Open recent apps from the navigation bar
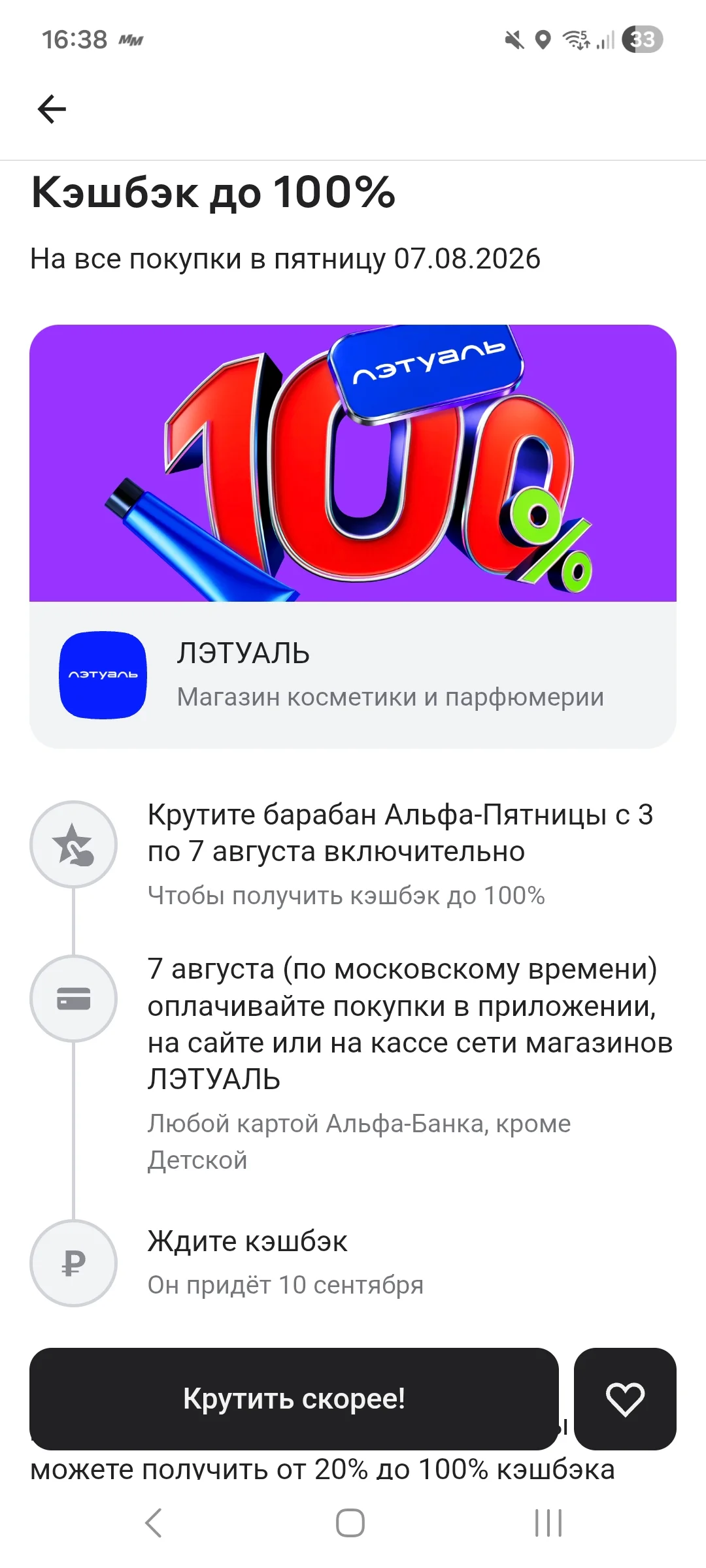 point(548,1523)
